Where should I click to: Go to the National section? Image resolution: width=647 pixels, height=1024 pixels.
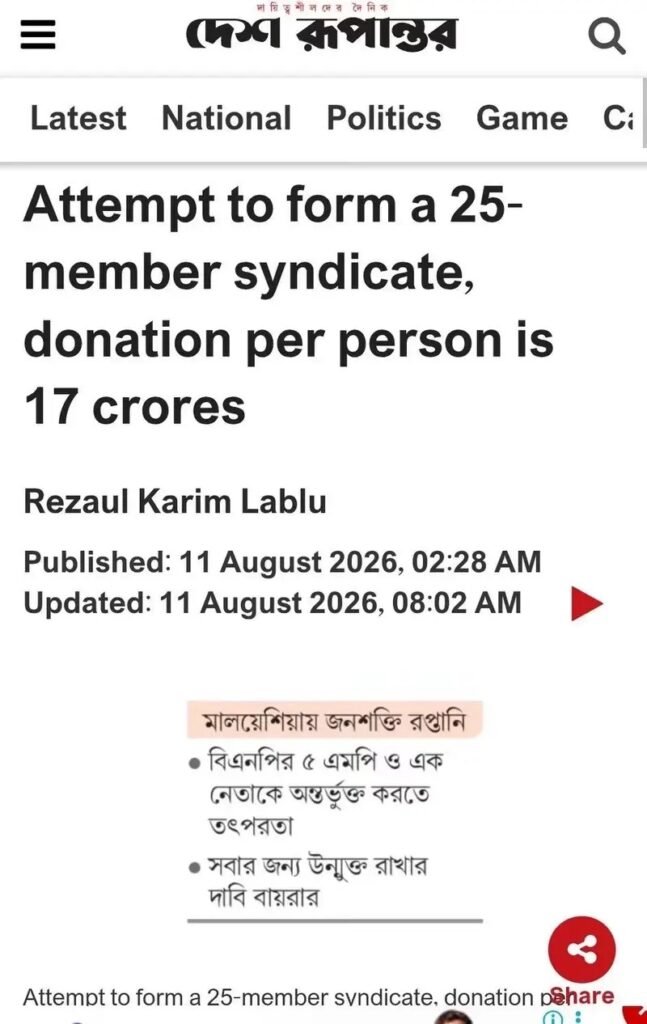[226, 118]
